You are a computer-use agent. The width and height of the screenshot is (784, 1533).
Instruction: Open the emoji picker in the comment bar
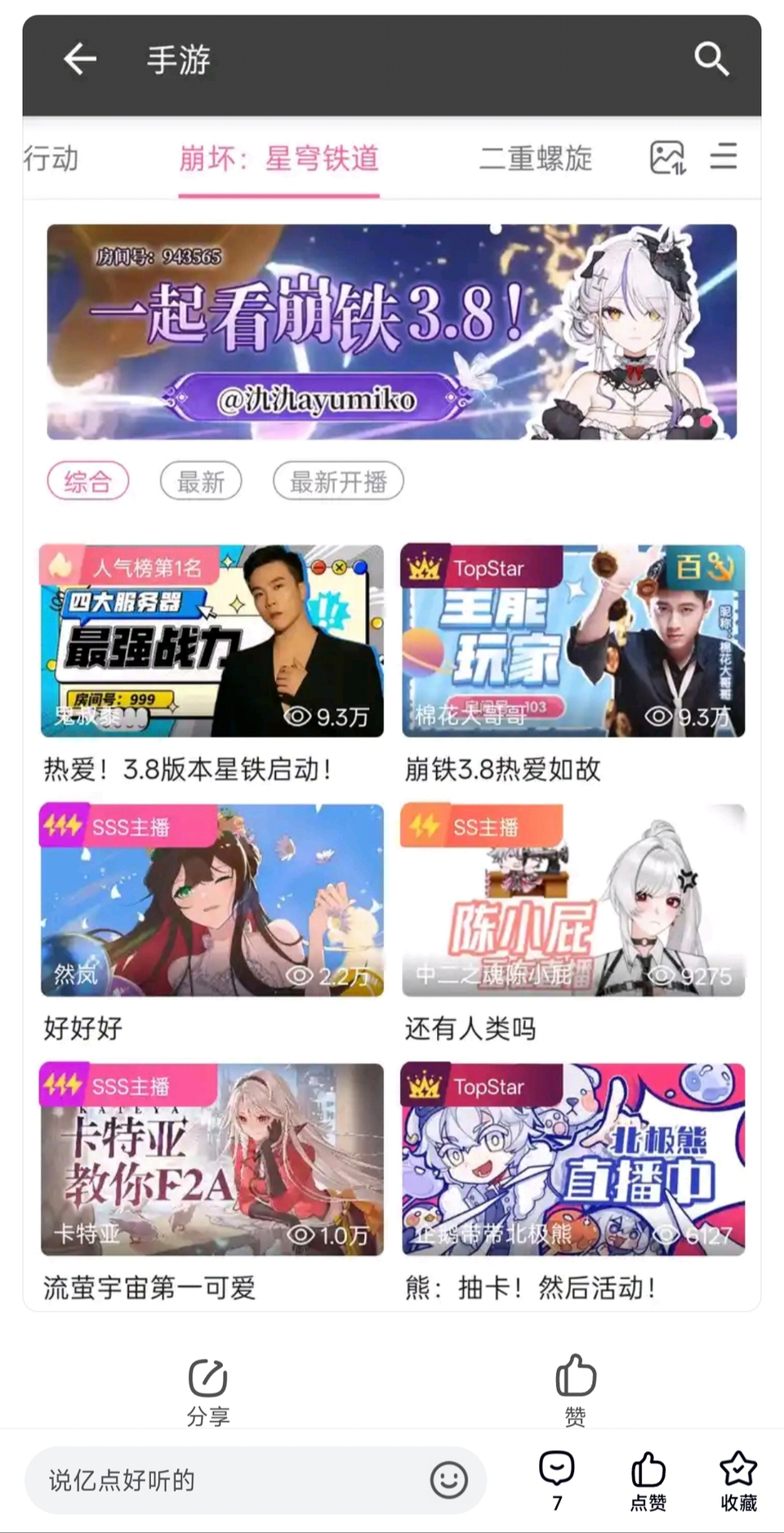pos(448,1480)
